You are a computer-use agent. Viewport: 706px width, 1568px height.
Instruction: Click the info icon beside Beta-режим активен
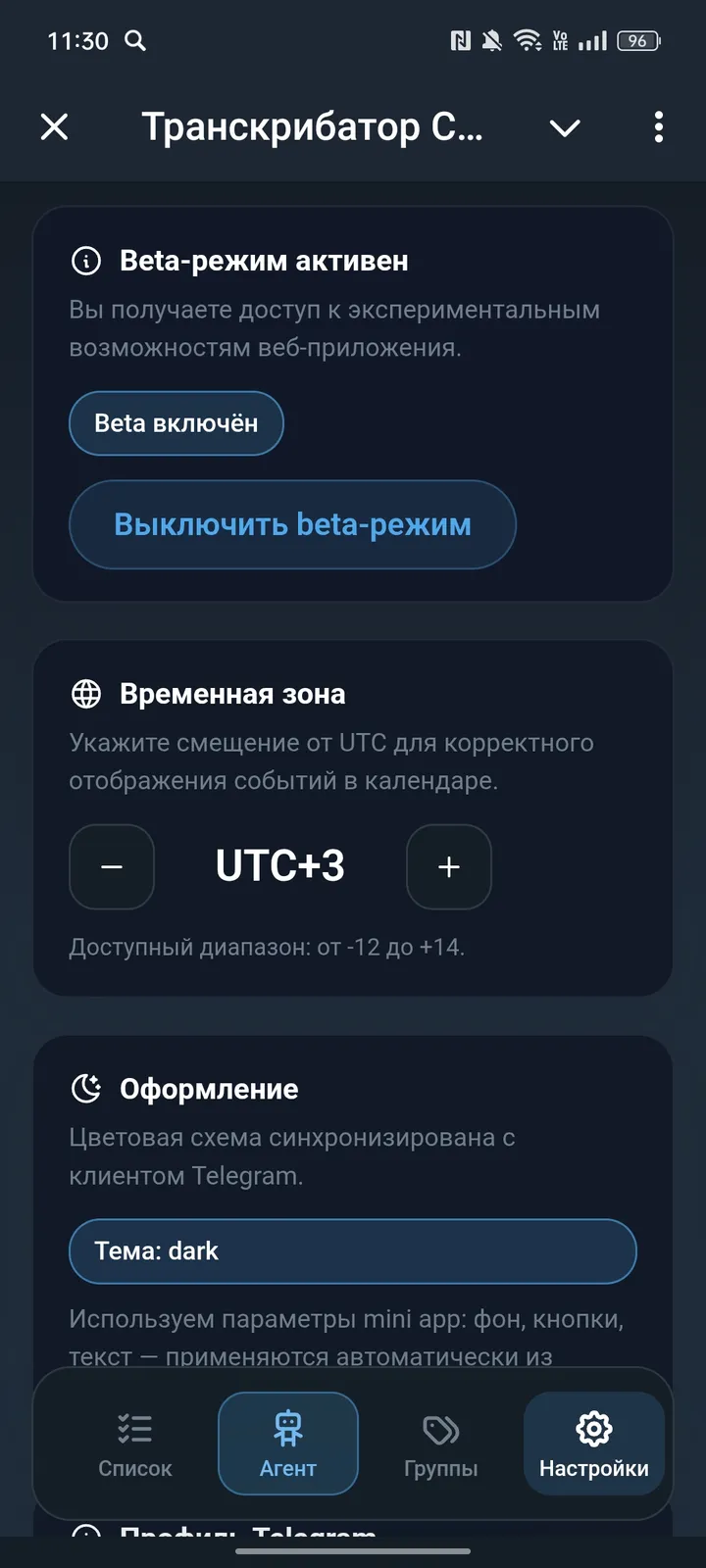click(x=86, y=261)
